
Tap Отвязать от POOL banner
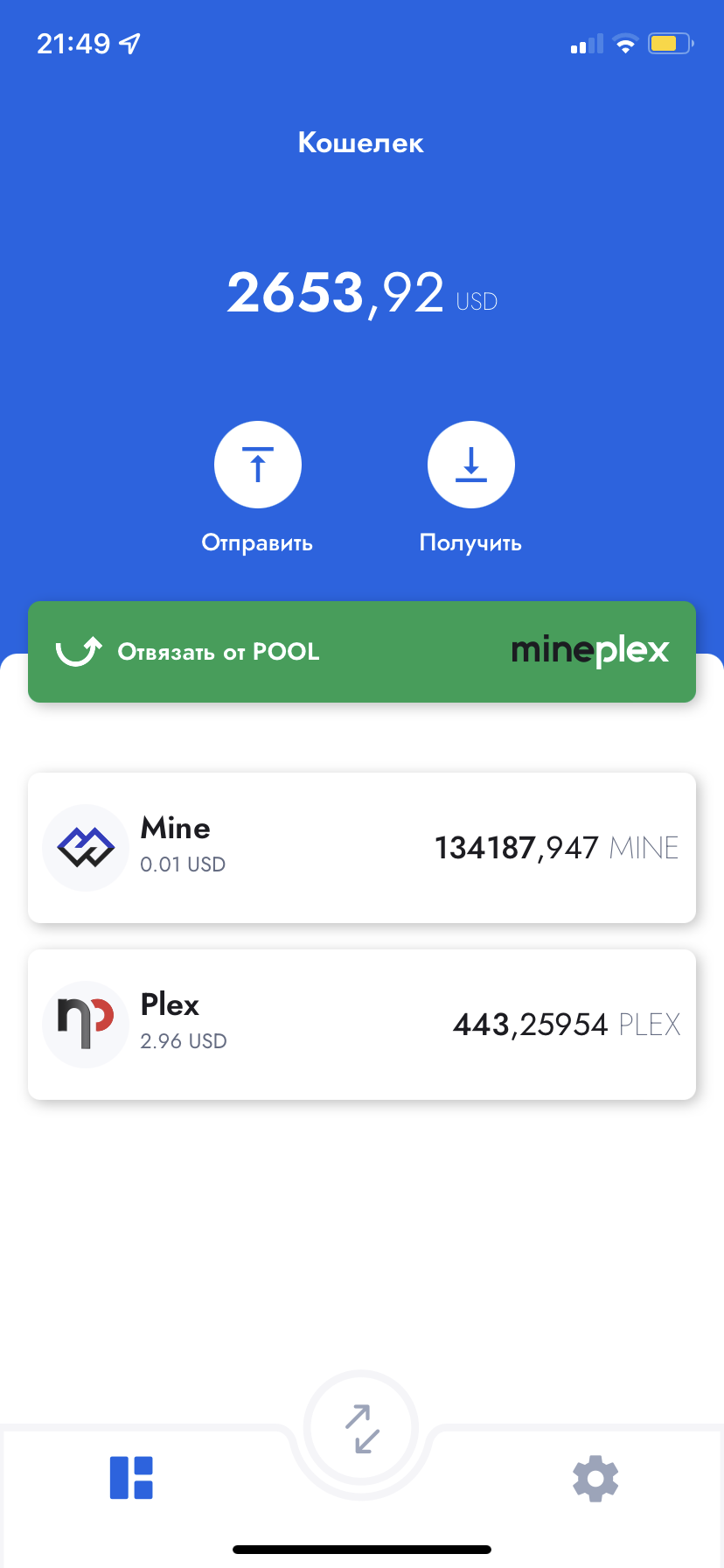pos(362,652)
